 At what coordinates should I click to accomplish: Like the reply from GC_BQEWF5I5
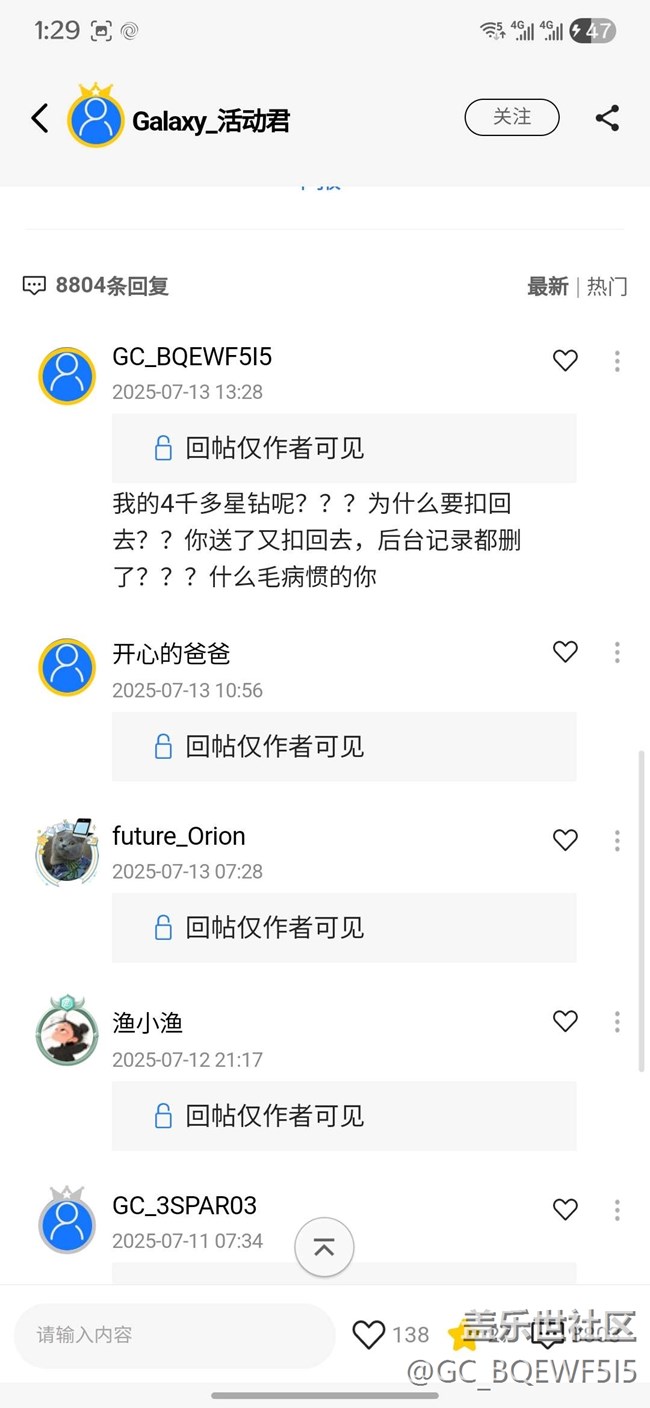[565, 361]
